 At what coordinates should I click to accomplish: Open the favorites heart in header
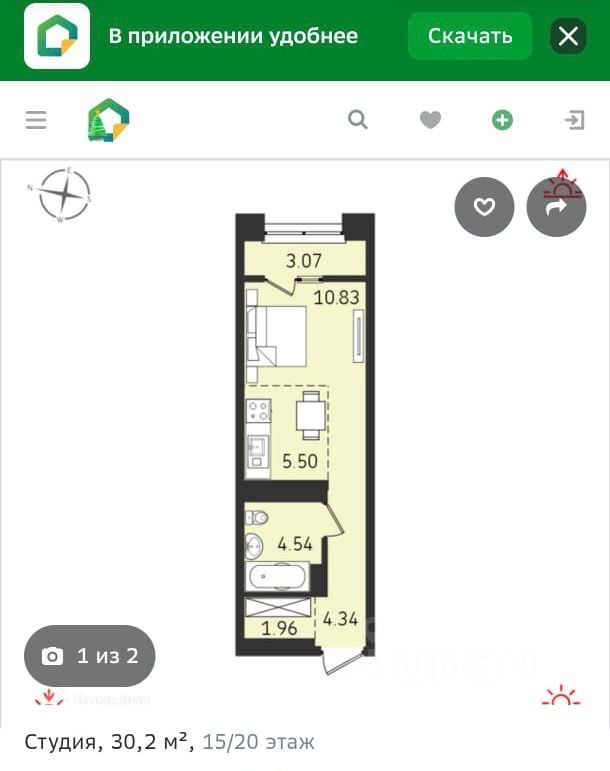coord(430,120)
